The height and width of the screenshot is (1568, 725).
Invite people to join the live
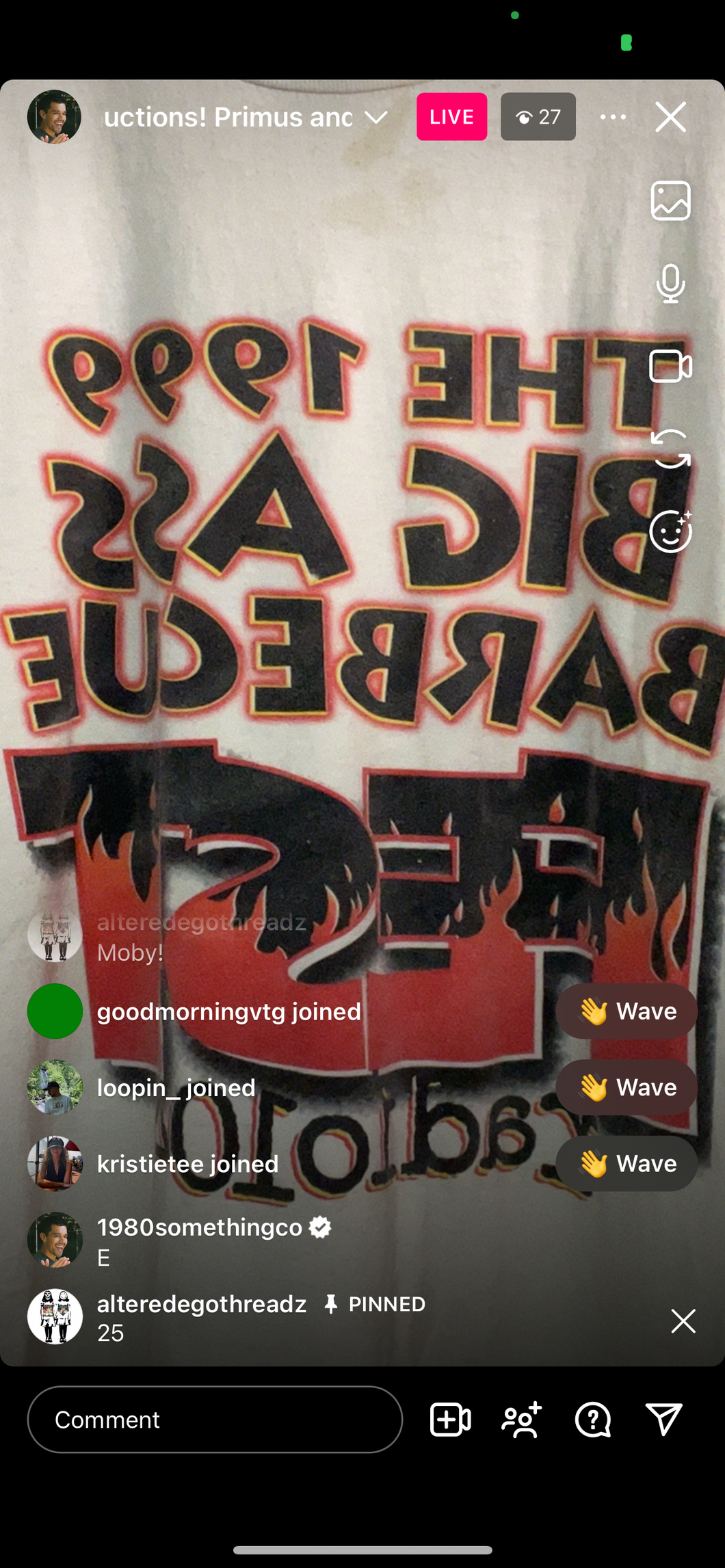click(522, 1419)
